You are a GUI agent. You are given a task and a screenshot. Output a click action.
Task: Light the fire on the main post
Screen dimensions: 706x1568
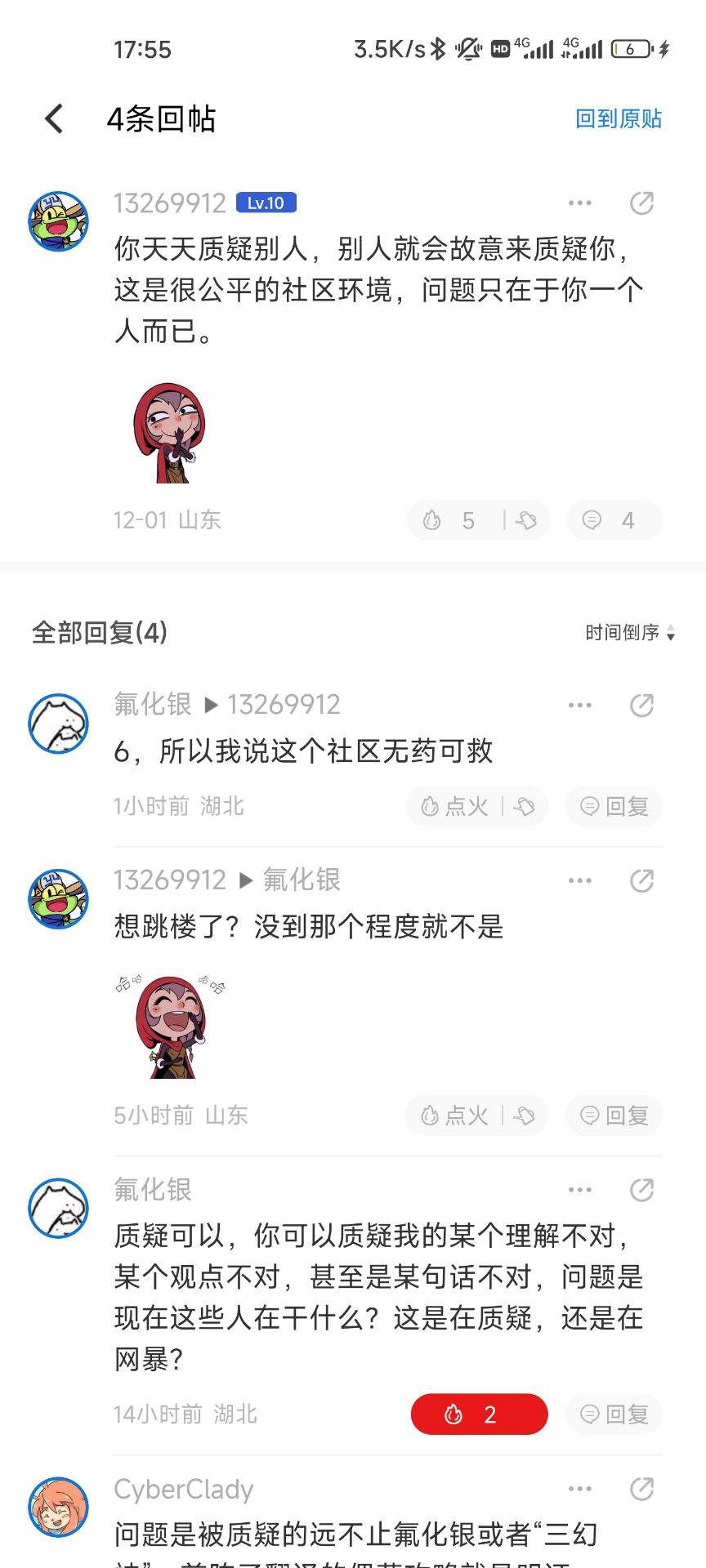449,520
